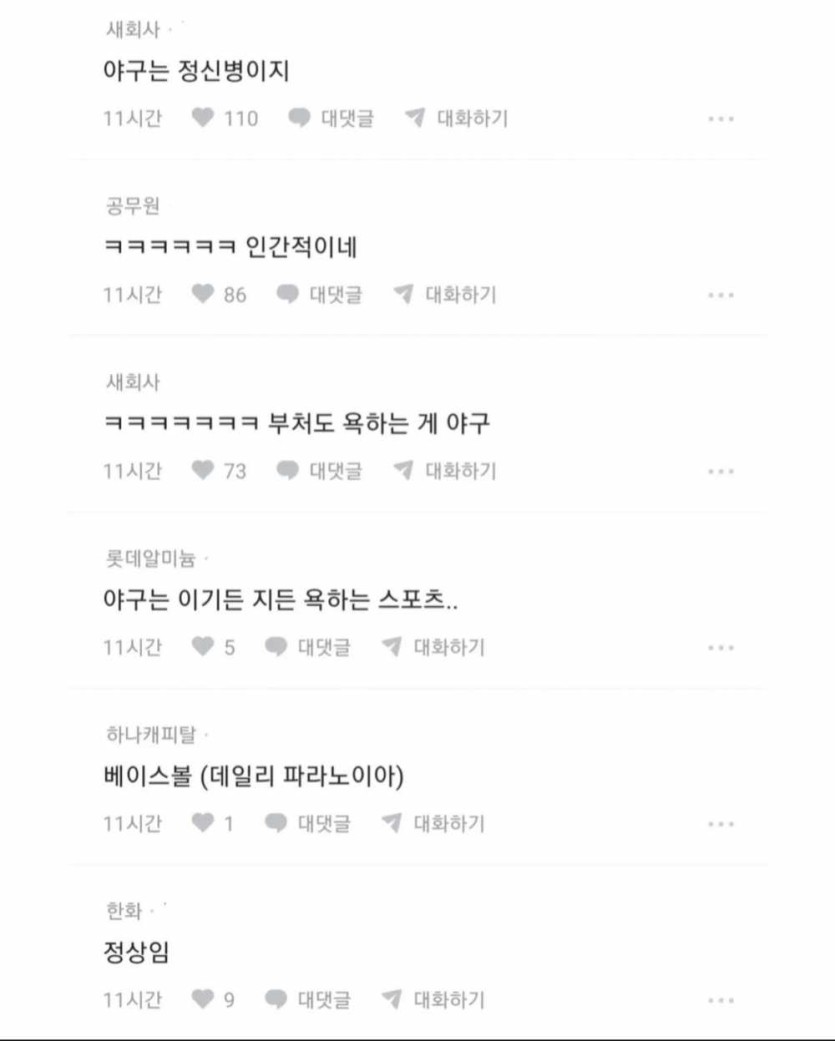Open more options for '부처도 욕하는 게 야구'
This screenshot has width=835, height=1041.
point(721,472)
